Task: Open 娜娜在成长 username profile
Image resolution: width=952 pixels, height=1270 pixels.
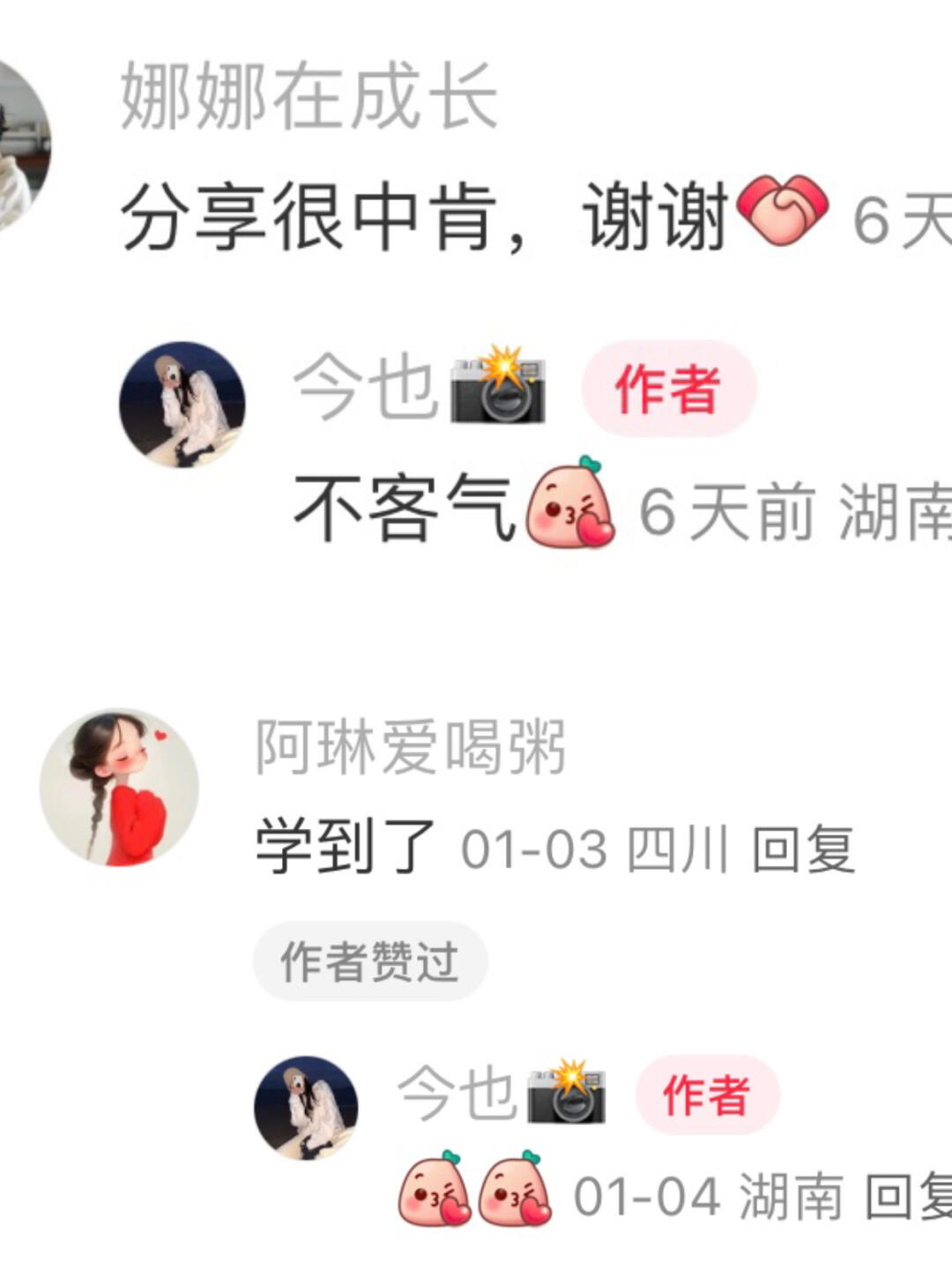Action: pos(309,97)
